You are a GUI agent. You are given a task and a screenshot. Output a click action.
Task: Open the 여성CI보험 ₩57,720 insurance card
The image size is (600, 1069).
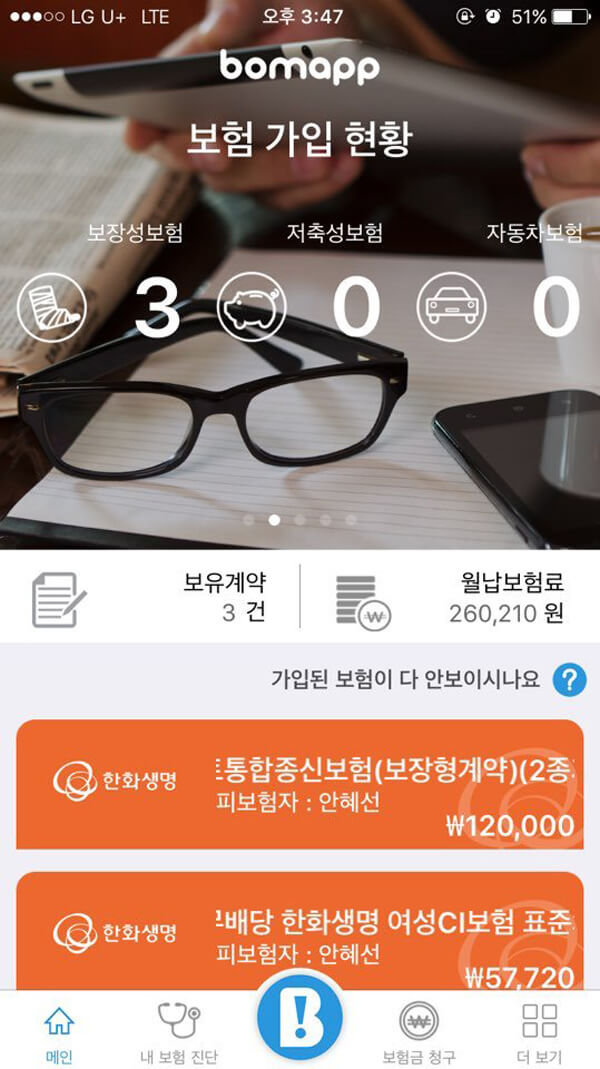[299, 930]
